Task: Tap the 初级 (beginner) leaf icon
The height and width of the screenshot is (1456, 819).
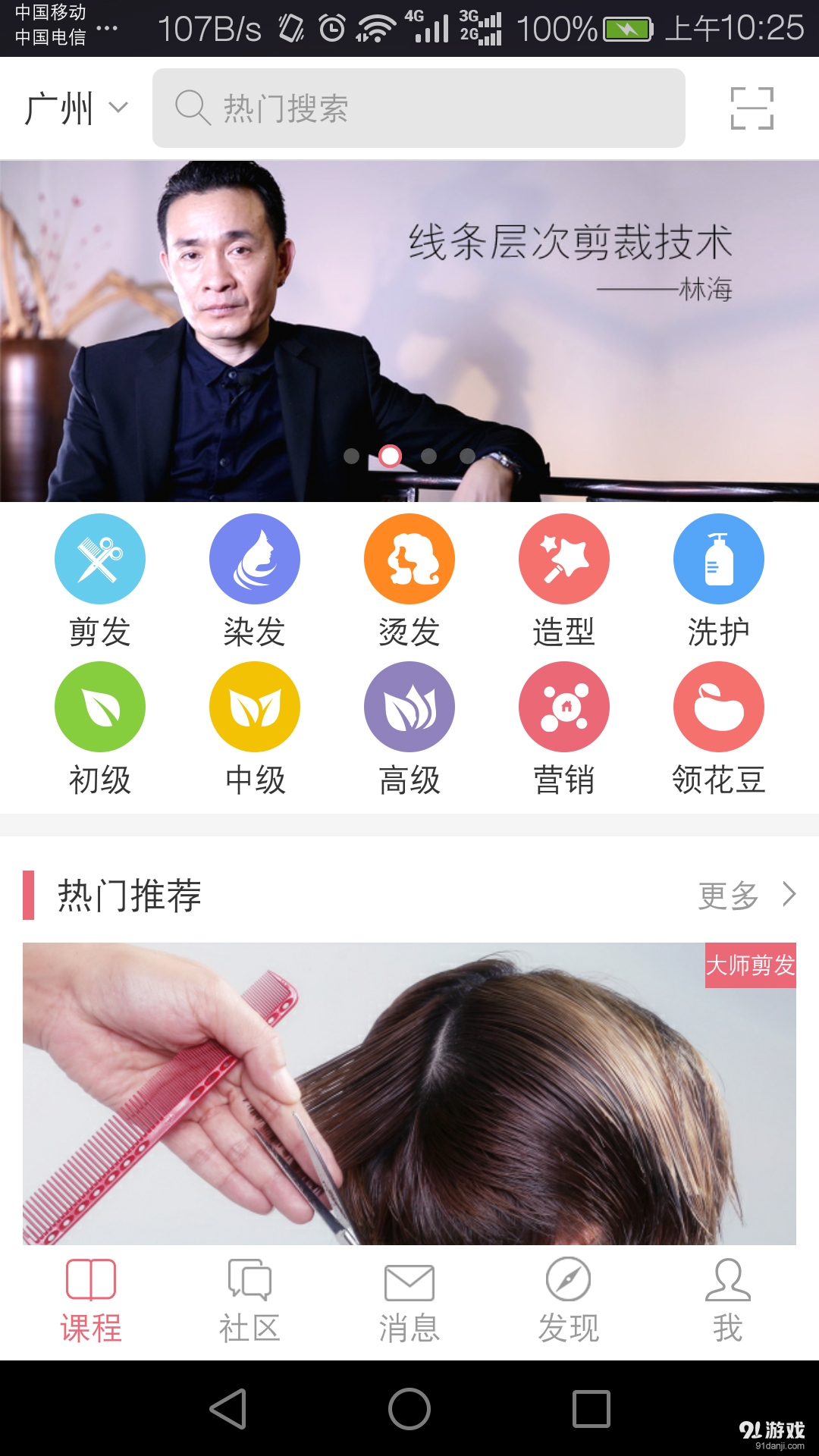Action: pos(99,706)
